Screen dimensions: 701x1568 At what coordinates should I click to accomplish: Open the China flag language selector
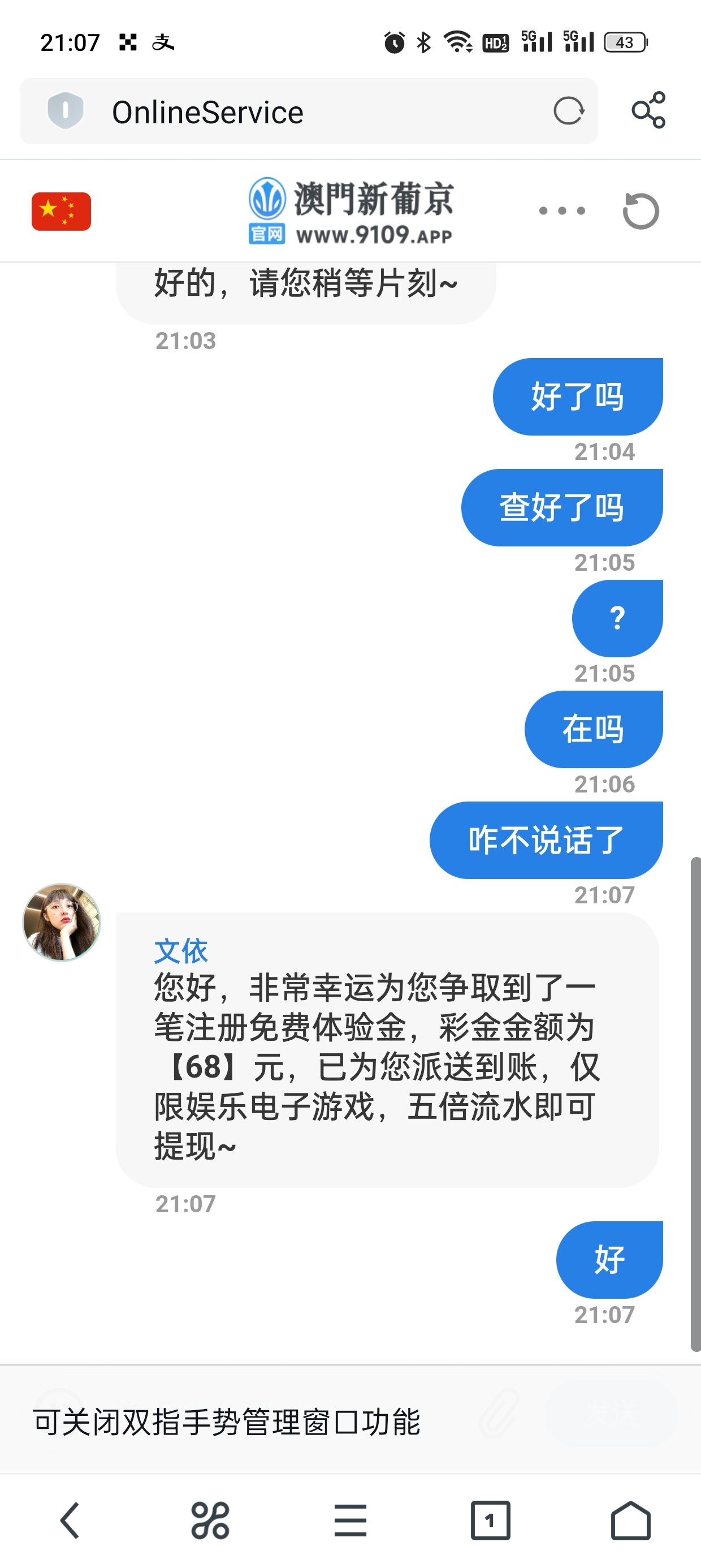62,211
